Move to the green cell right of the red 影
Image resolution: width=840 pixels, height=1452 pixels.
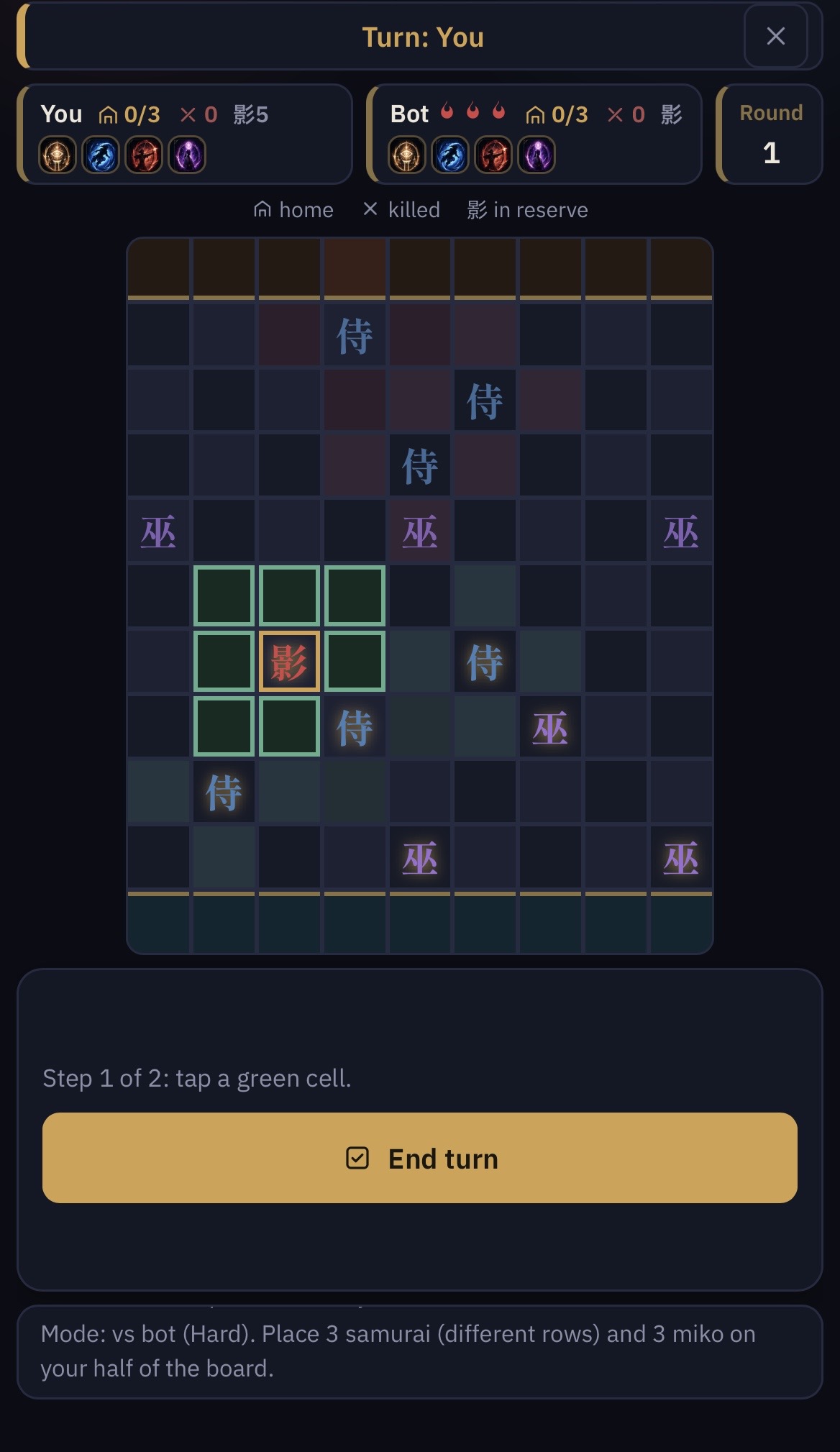[355, 662]
